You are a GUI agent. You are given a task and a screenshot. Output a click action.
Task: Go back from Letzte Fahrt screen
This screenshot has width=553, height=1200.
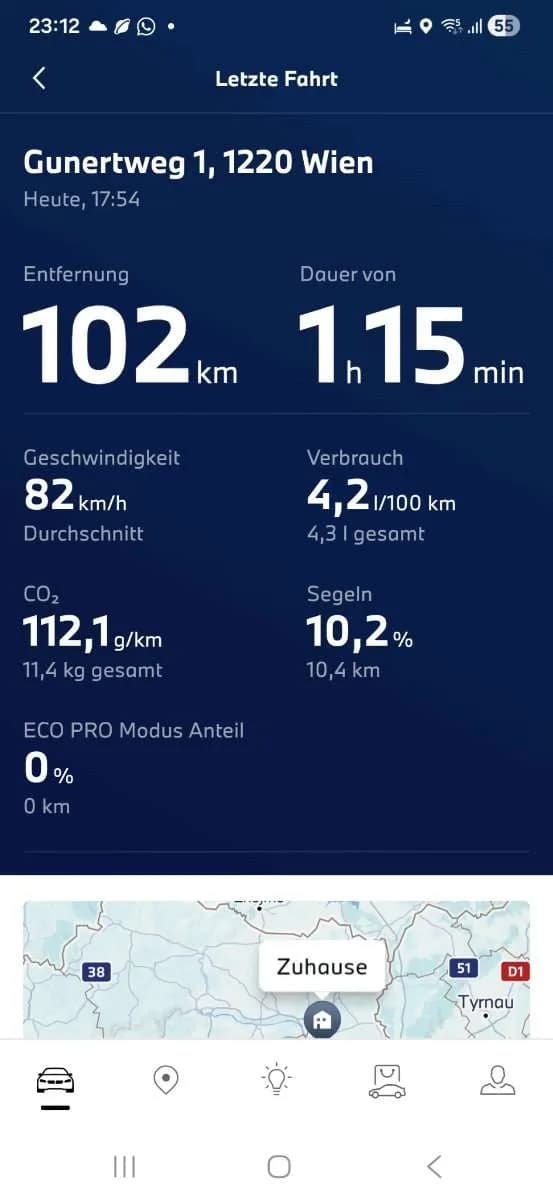pos(39,79)
